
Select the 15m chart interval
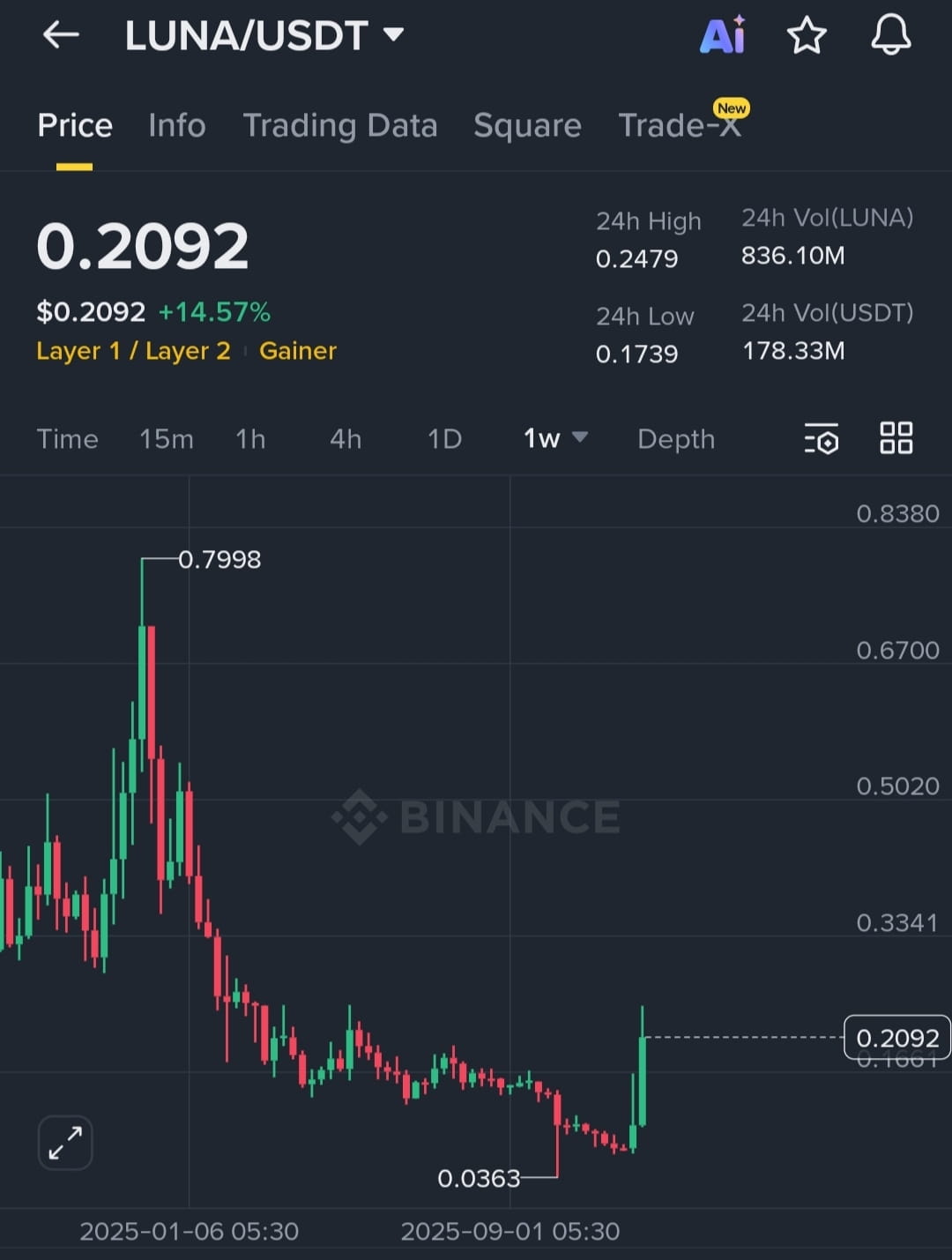point(167,439)
